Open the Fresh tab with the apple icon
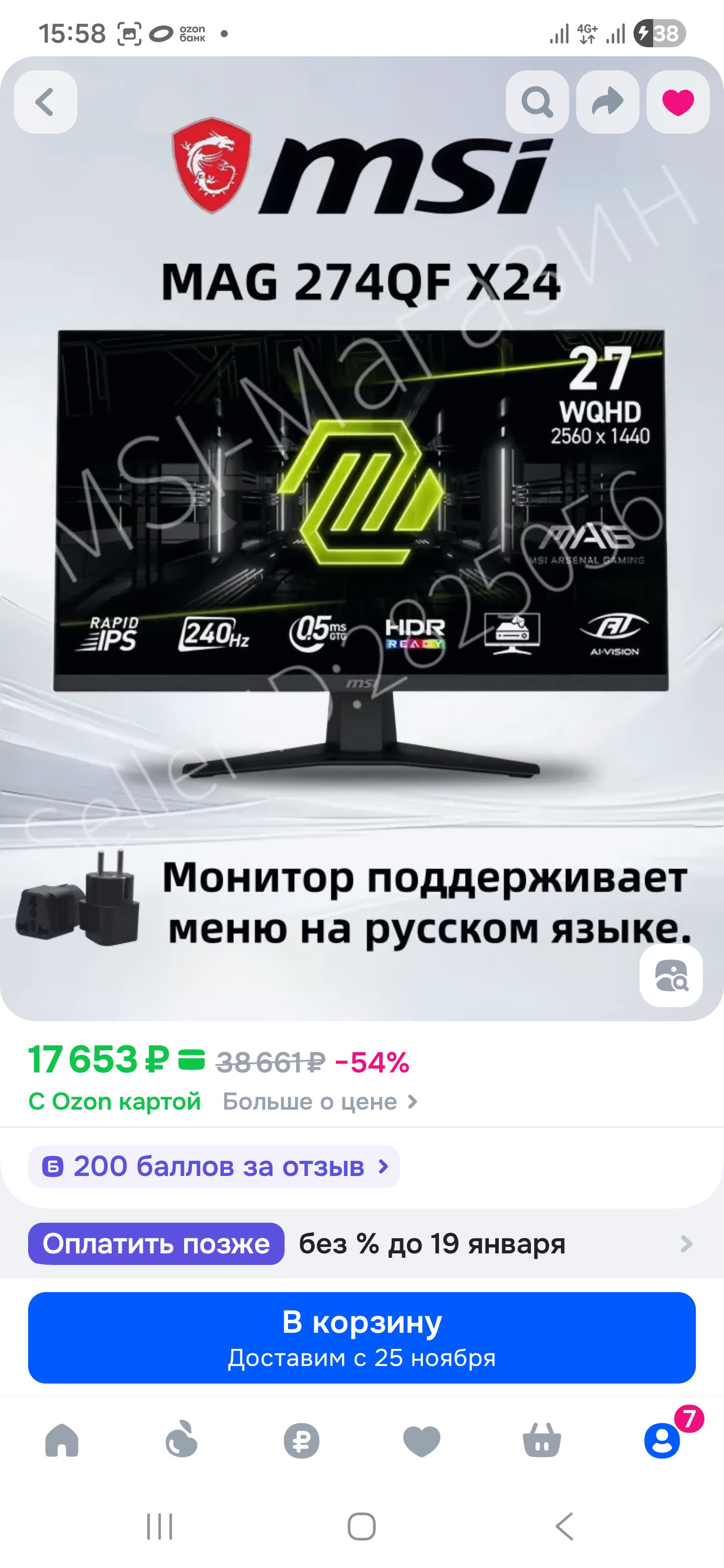The height and width of the screenshot is (1568, 724). point(182,1441)
